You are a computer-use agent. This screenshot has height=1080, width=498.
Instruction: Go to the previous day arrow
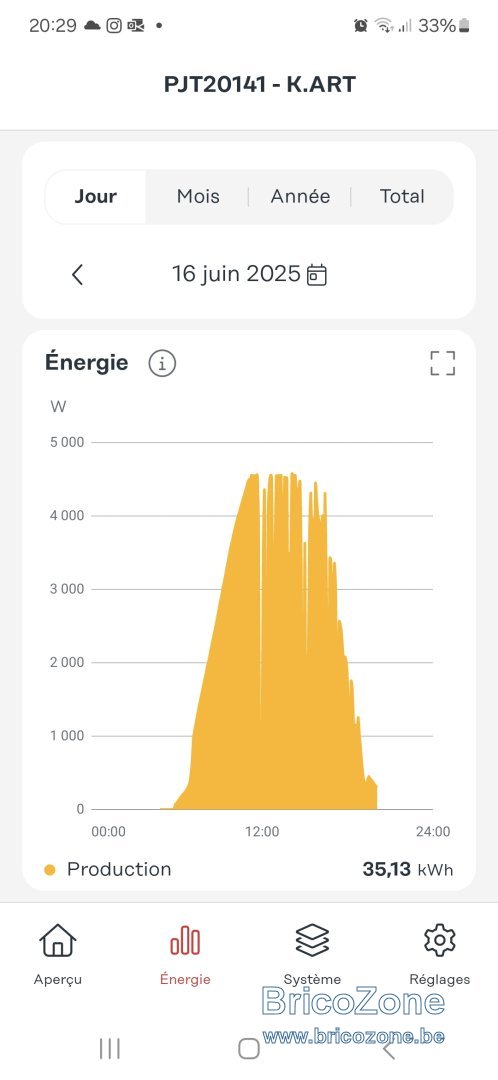(77, 275)
